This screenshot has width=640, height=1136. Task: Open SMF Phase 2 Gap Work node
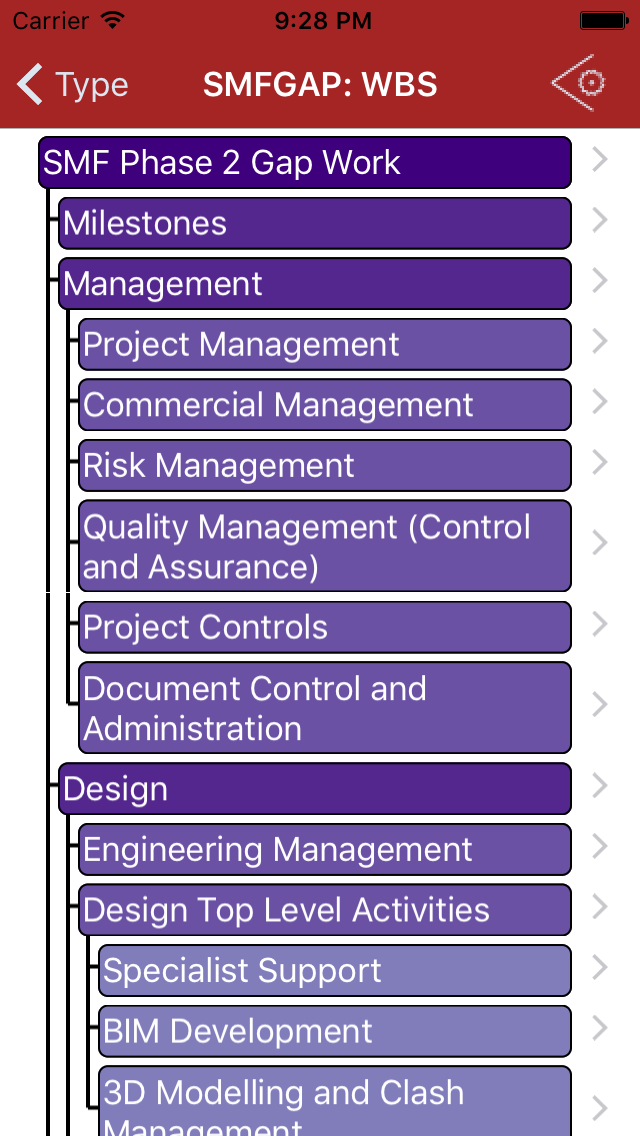click(305, 163)
